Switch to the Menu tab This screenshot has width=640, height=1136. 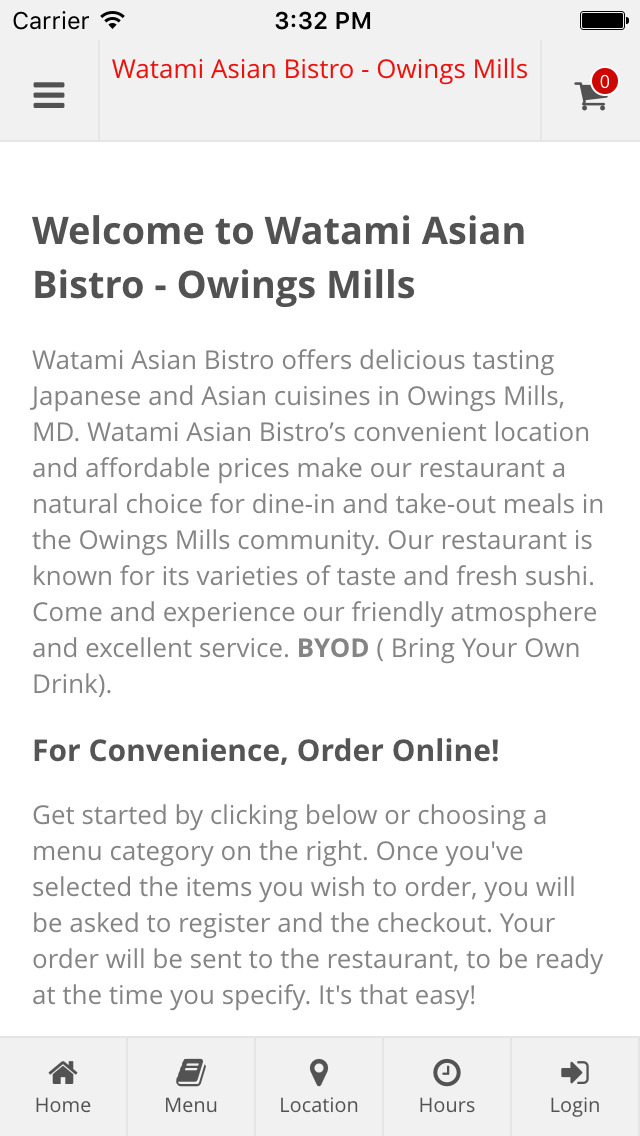(x=191, y=1087)
